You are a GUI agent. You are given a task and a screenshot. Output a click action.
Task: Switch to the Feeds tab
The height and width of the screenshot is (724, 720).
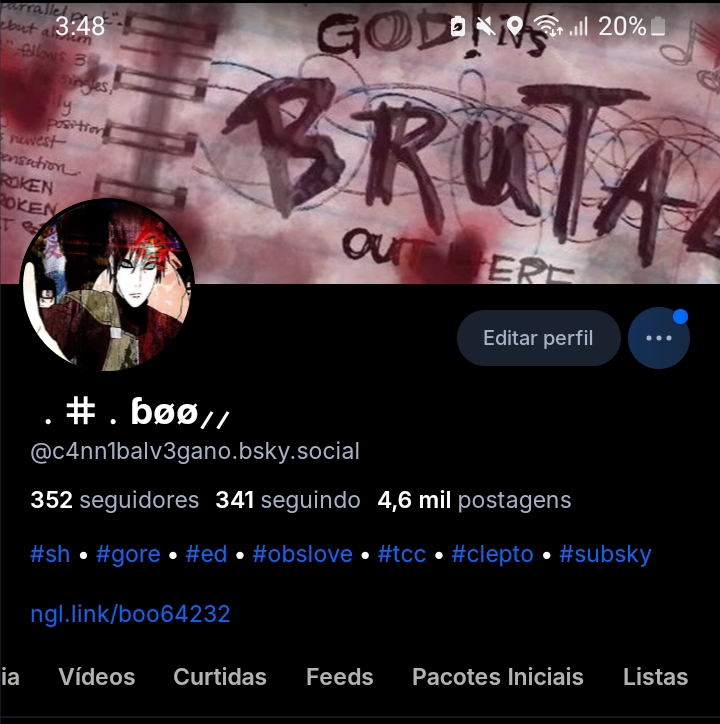tap(339, 677)
